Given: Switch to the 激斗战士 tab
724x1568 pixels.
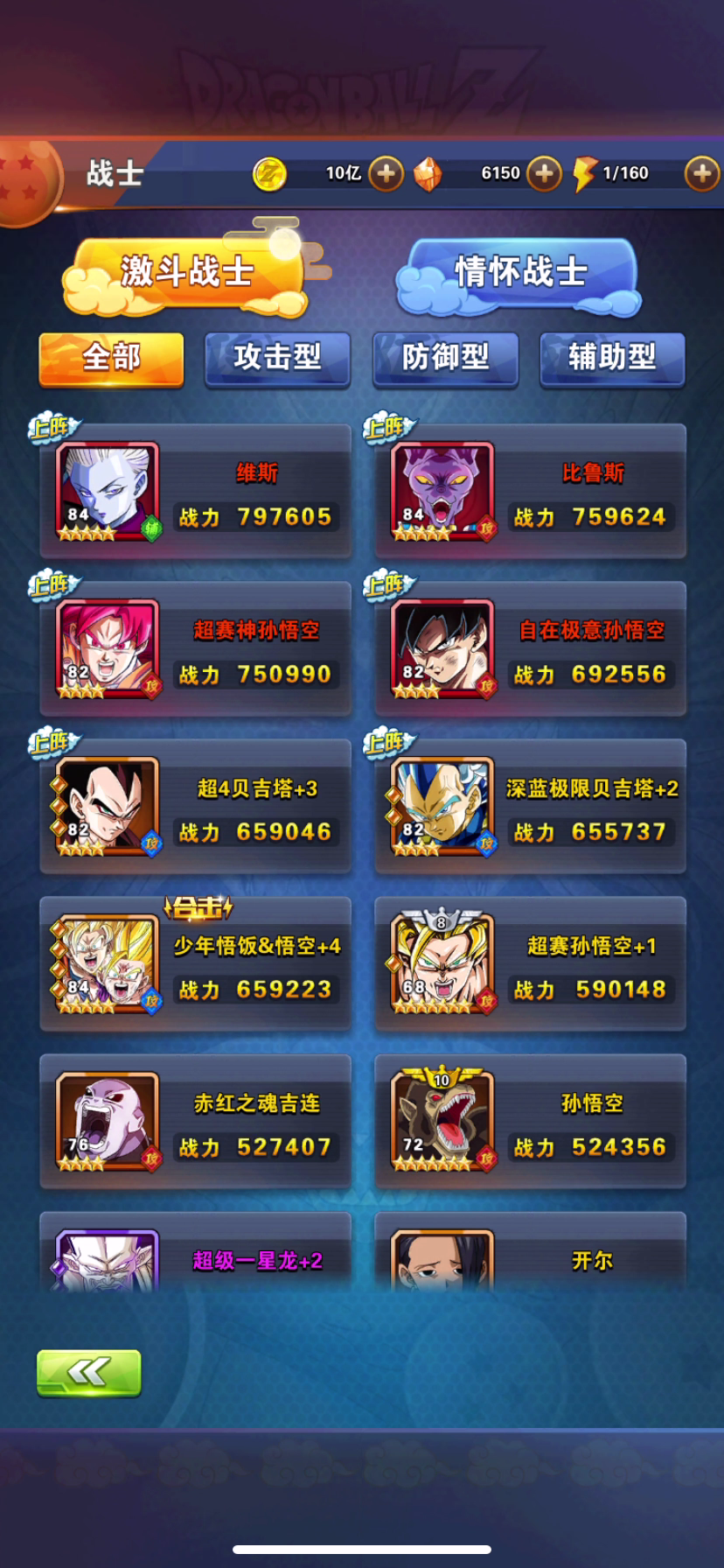Looking at the screenshot, I should (187, 273).
